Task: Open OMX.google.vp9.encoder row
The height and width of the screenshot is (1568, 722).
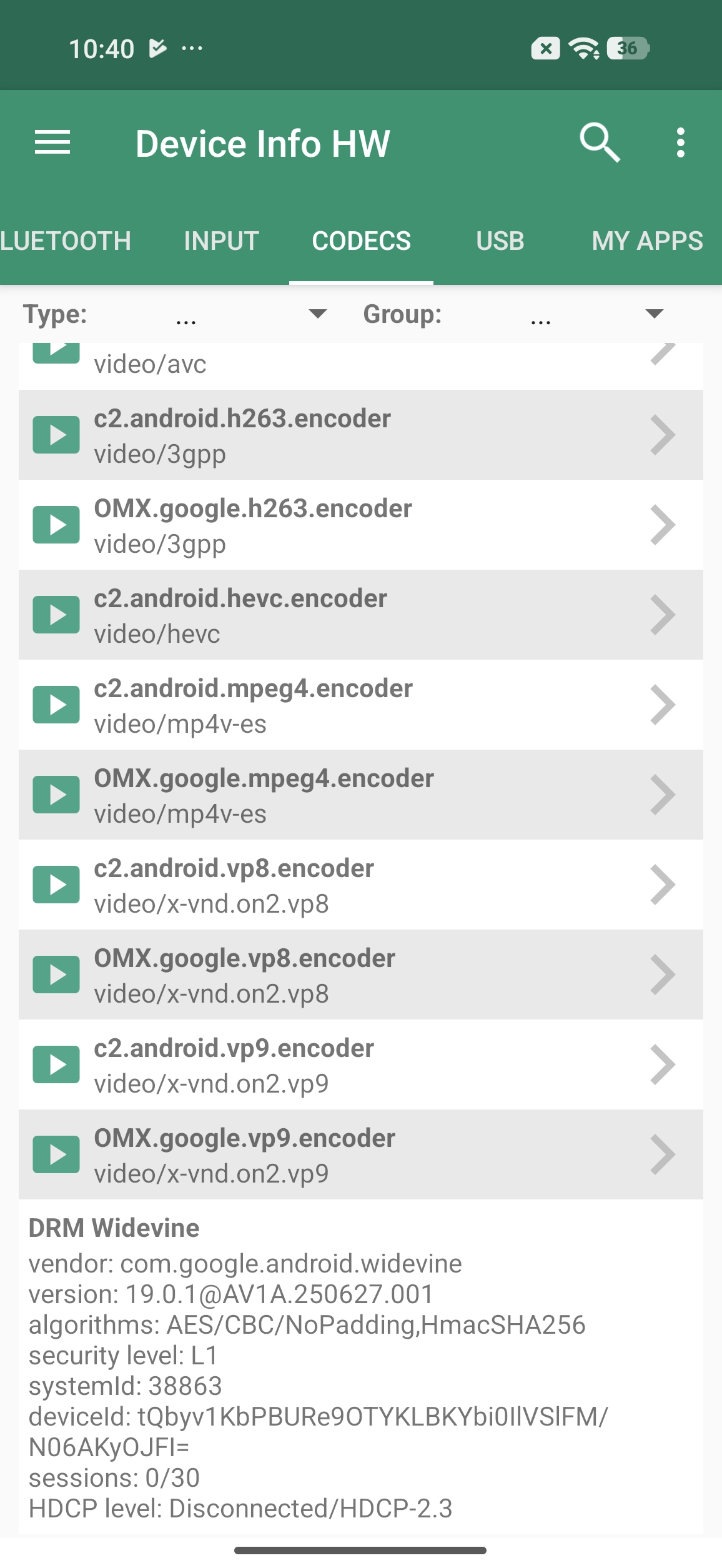Action: tap(361, 1155)
